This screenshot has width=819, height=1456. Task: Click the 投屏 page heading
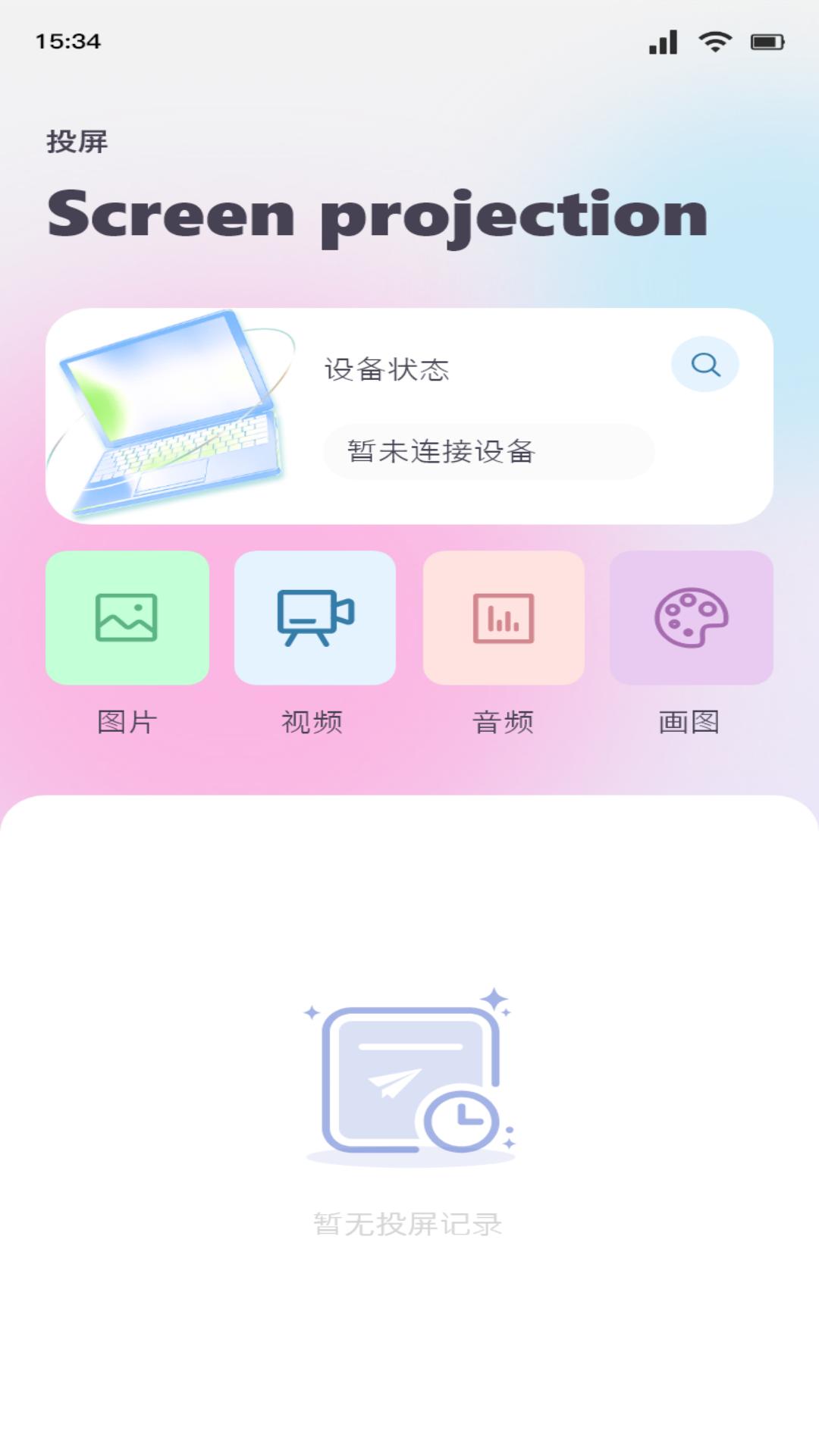[x=77, y=140]
